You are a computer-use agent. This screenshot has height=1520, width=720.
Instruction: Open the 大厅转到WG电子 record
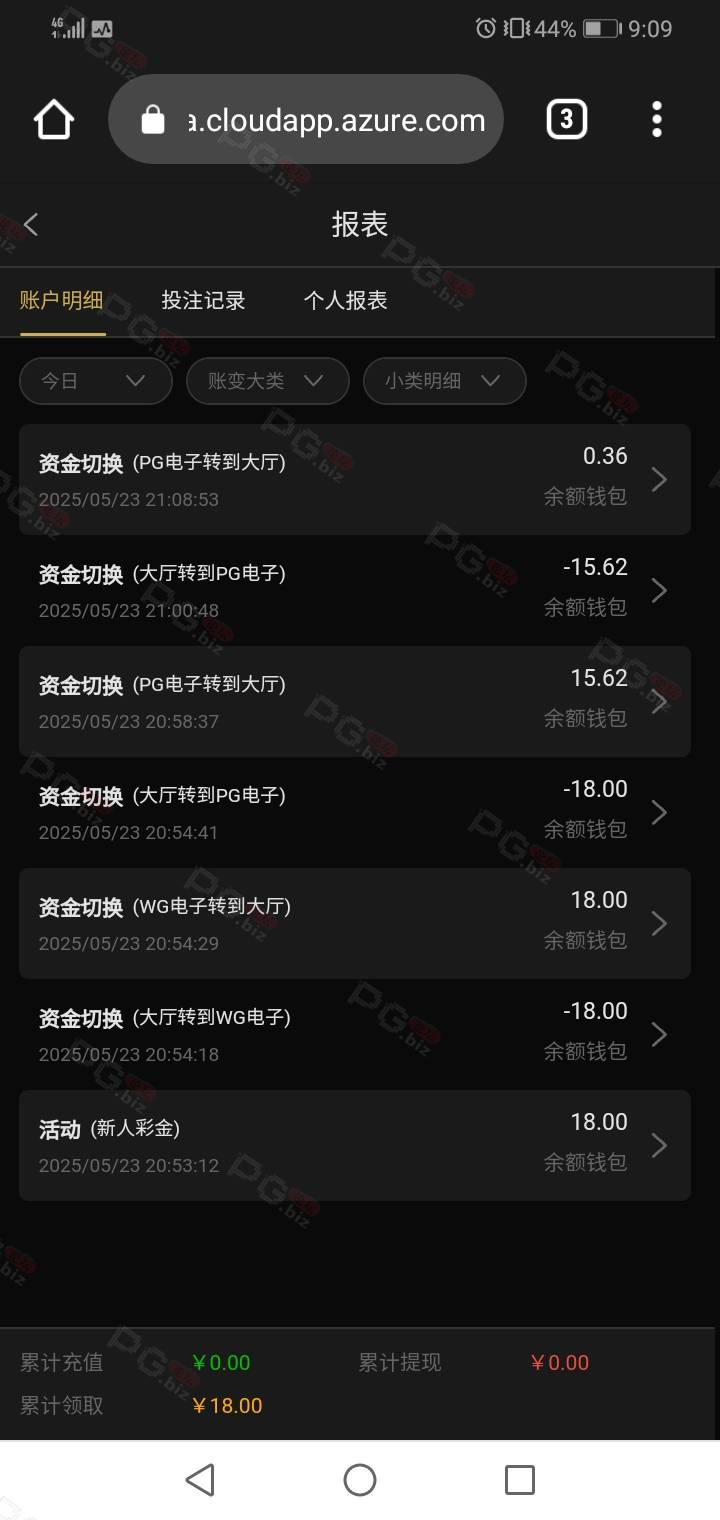[355, 1034]
